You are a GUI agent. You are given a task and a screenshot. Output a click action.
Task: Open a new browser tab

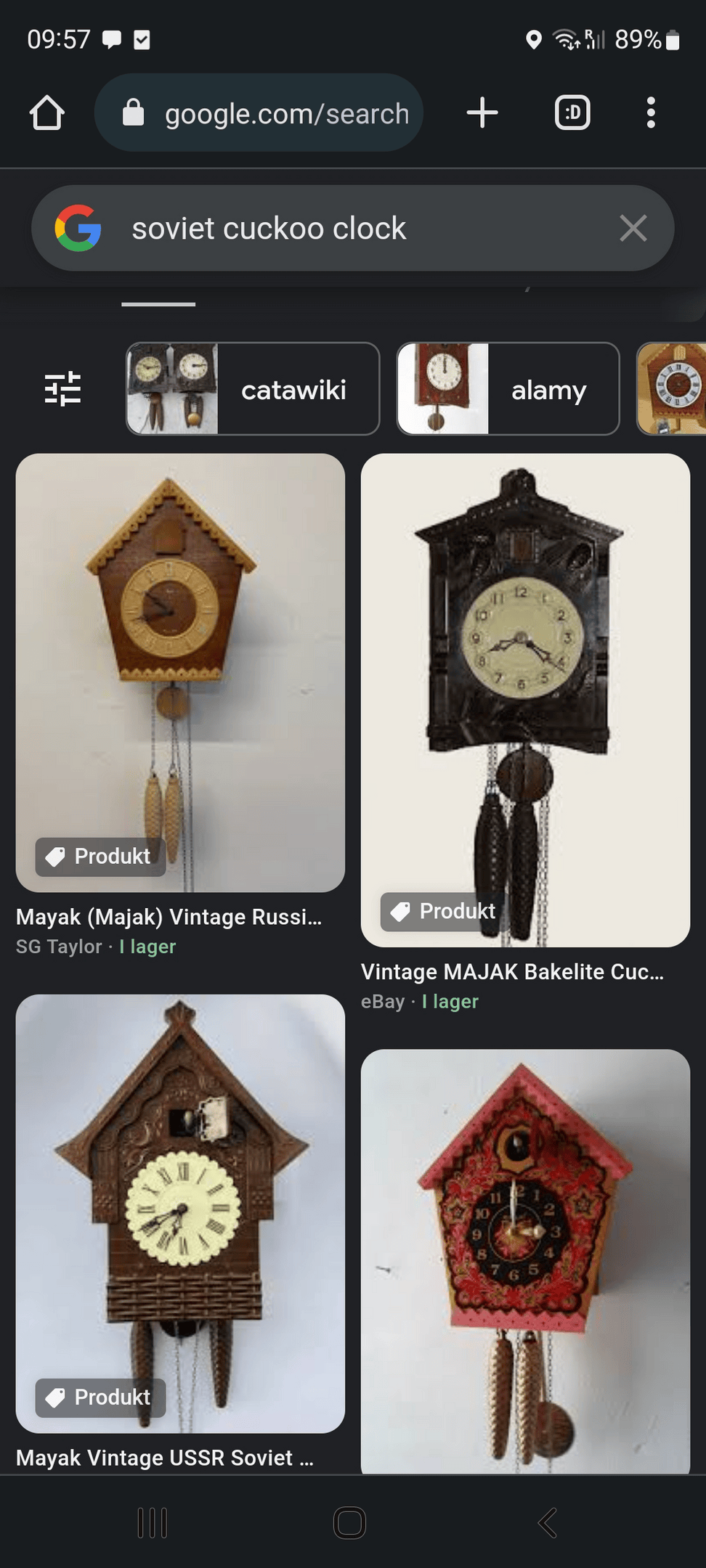click(482, 113)
